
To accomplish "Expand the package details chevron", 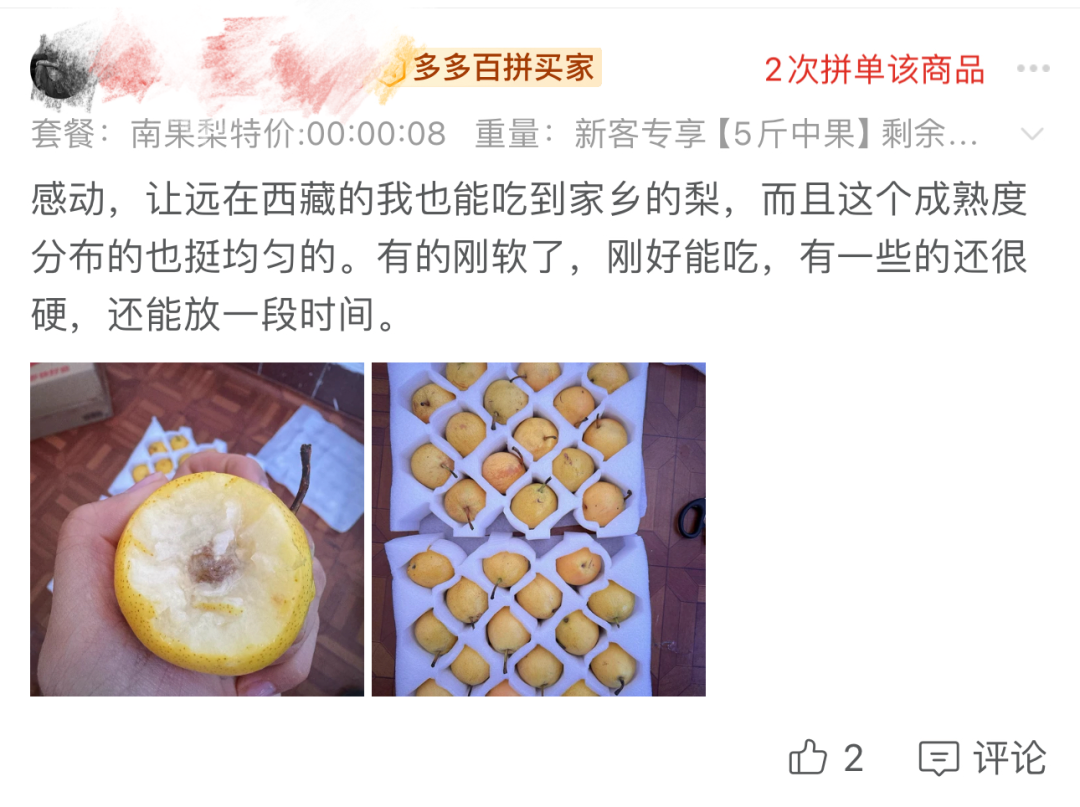I will point(1032,134).
